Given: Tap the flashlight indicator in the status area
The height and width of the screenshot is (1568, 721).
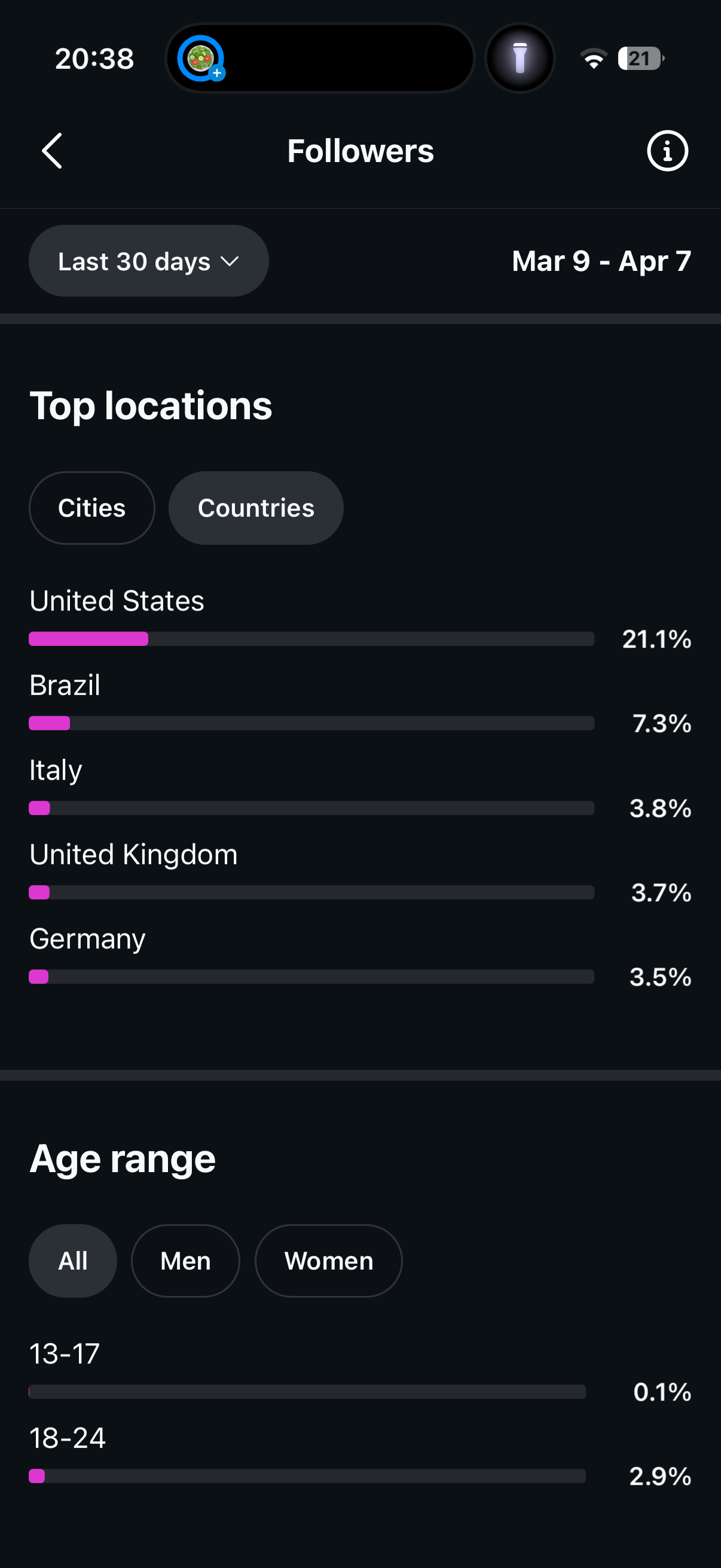Looking at the screenshot, I should click(520, 59).
